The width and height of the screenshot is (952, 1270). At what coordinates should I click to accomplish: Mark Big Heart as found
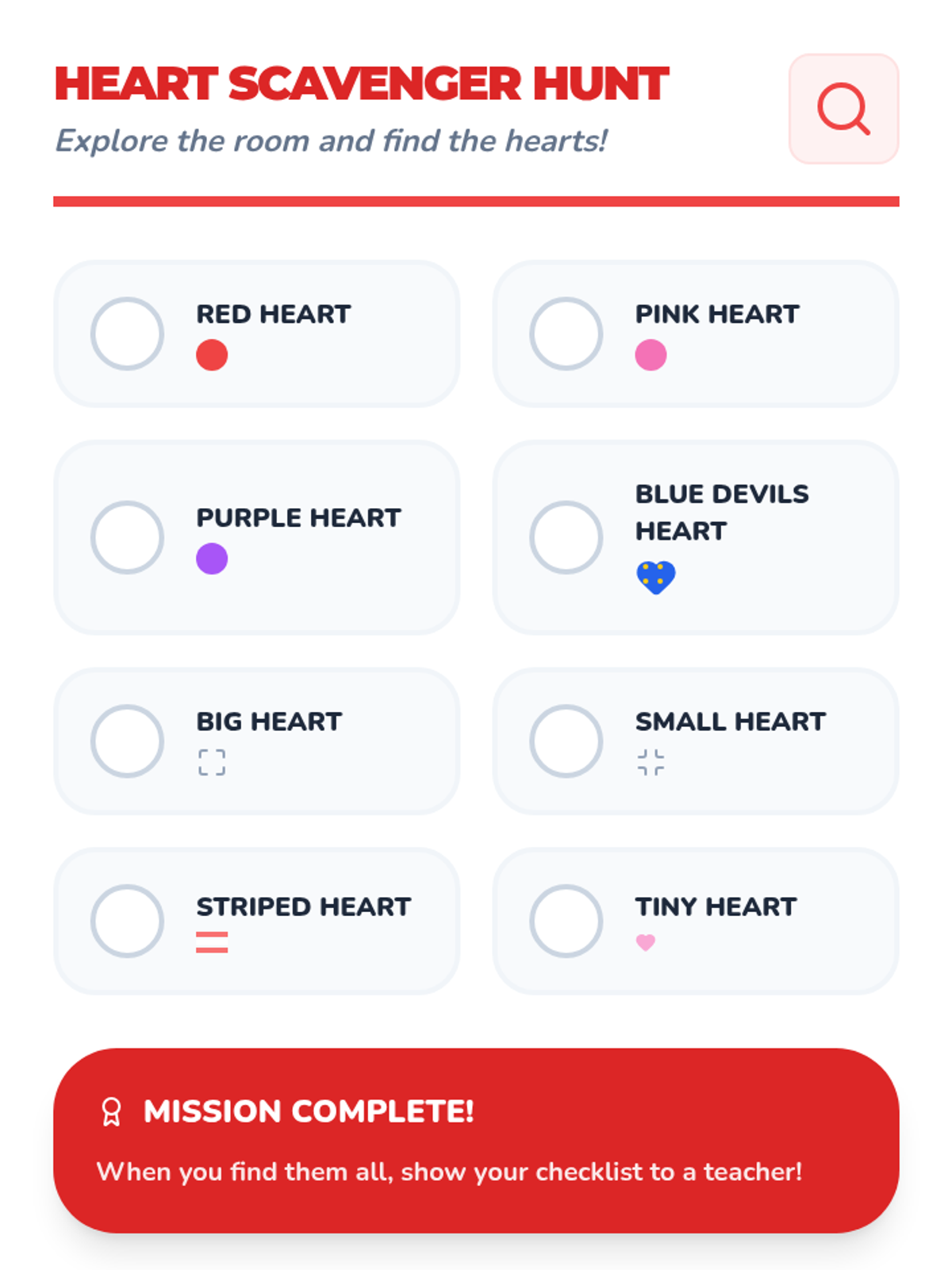pos(127,741)
